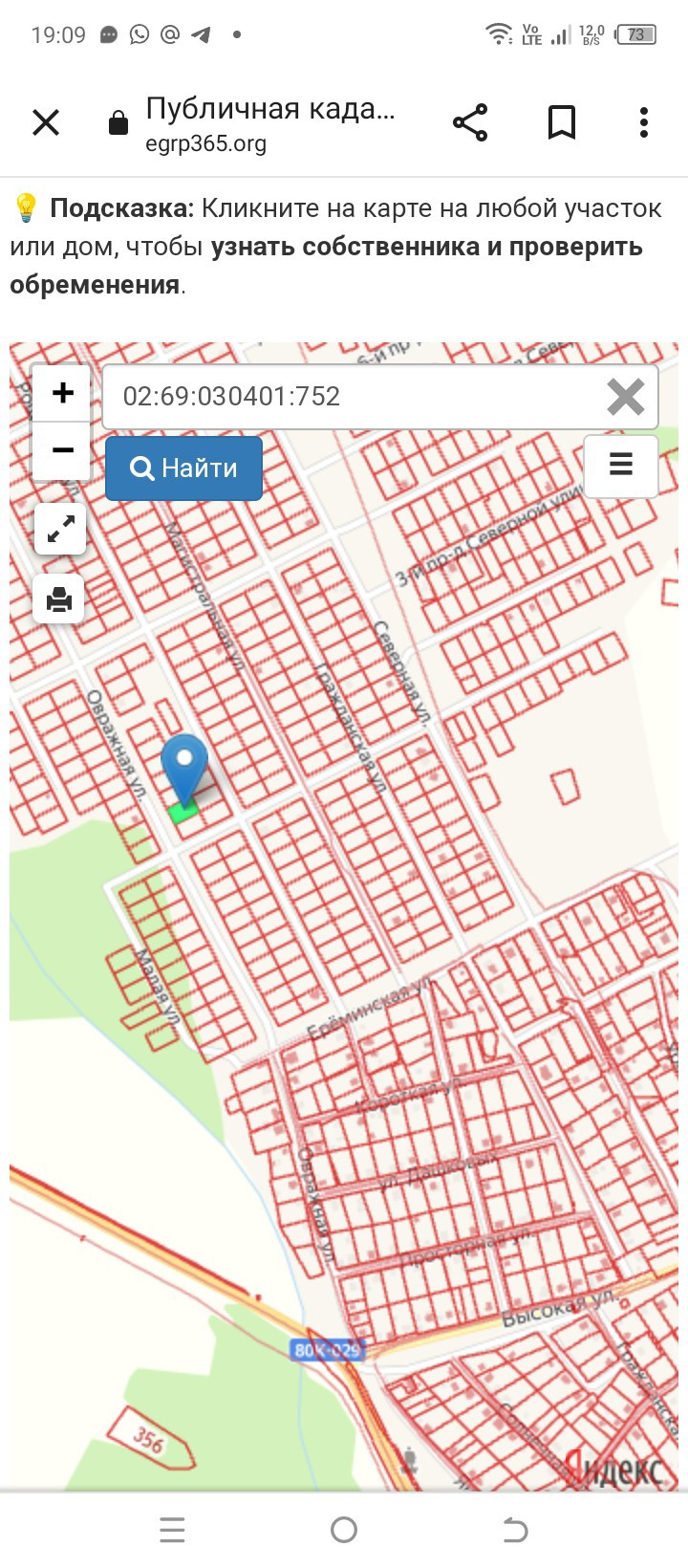
Task: Zoom out the map with minus
Action: coord(62,449)
